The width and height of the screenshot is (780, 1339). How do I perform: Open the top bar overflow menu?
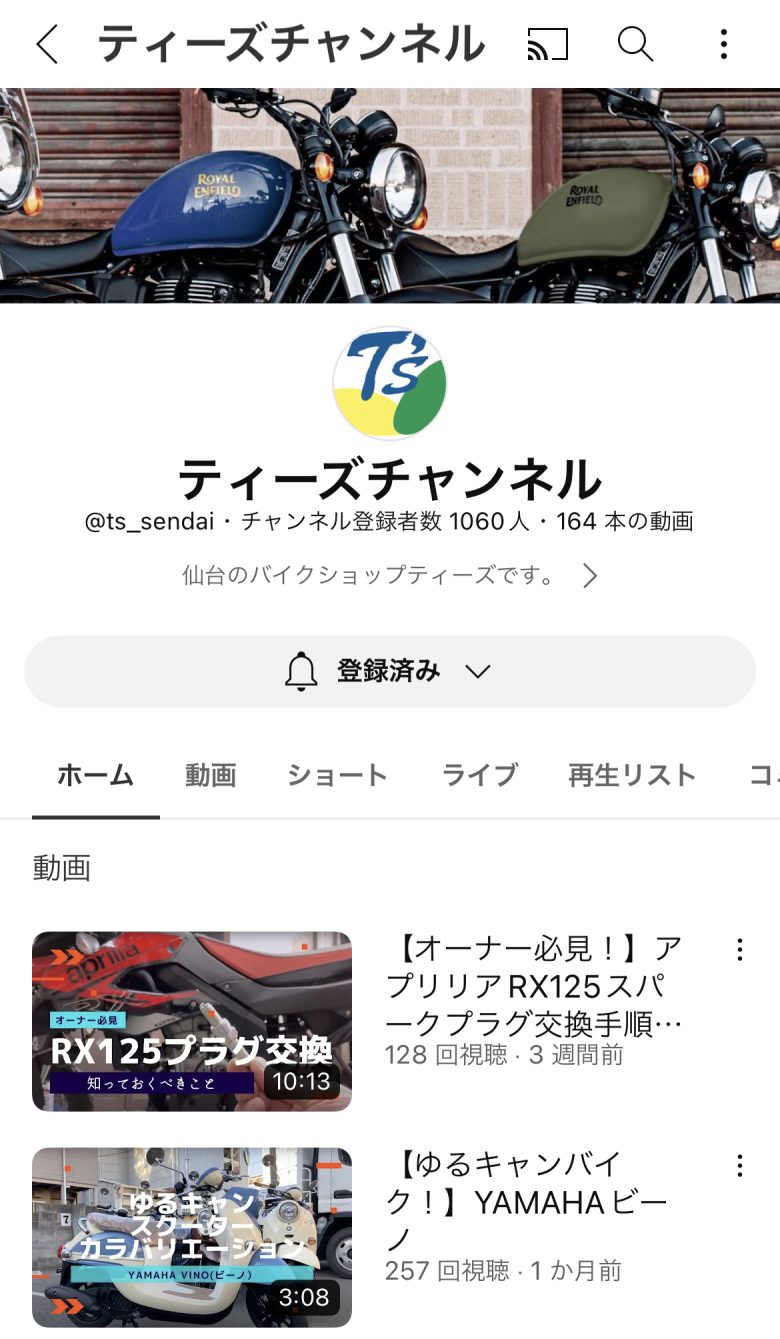pos(723,44)
